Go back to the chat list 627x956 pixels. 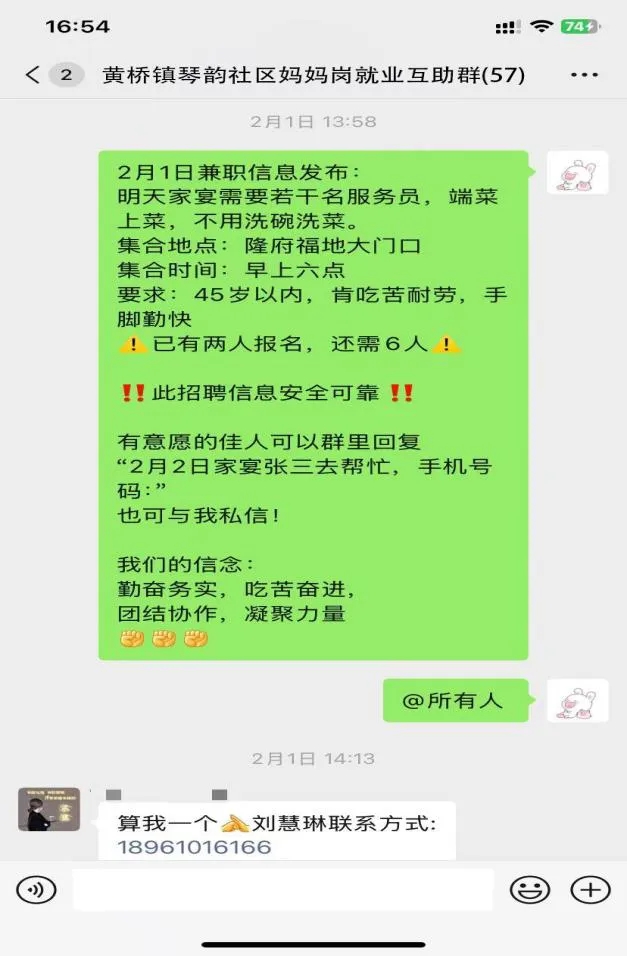pyautogui.click(x=34, y=75)
